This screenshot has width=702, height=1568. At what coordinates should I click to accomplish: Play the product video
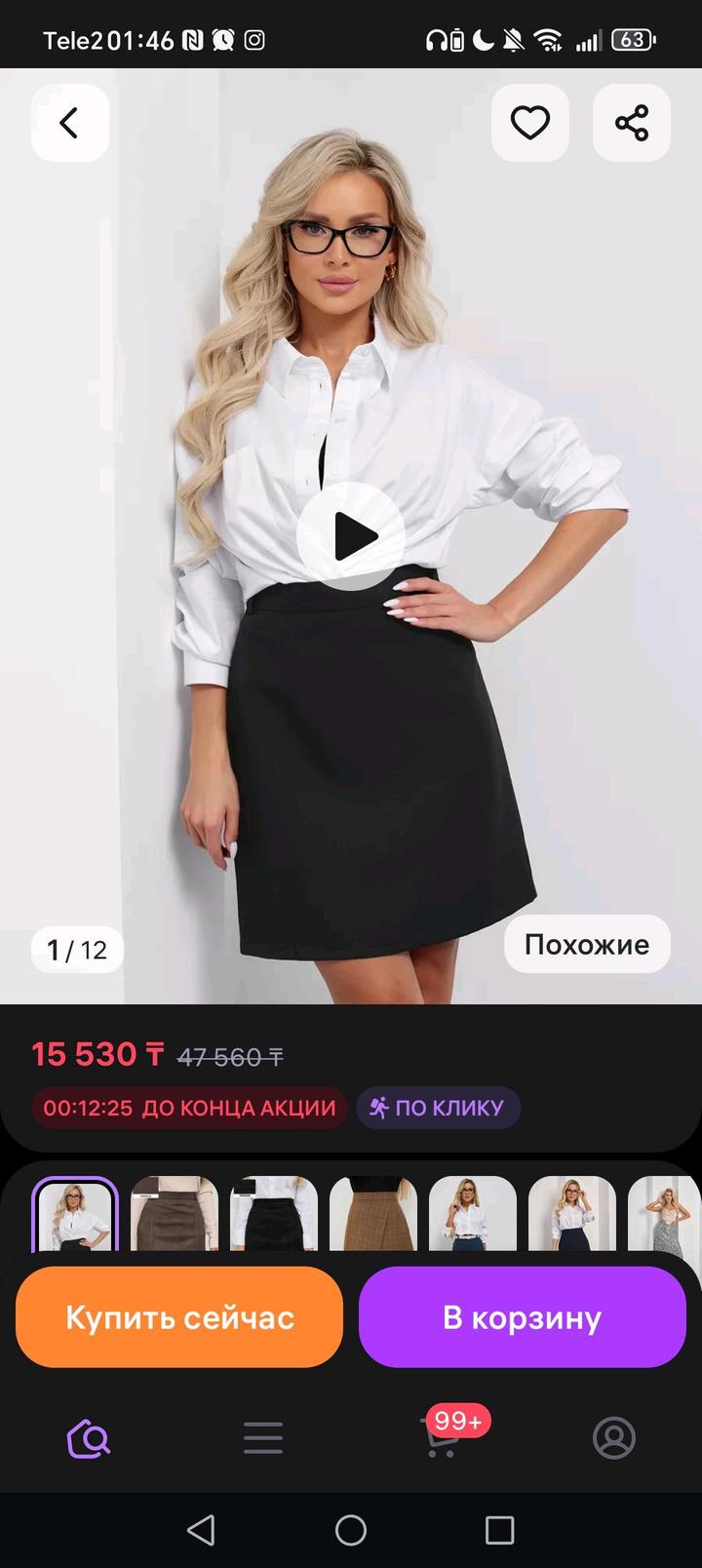pyautogui.click(x=351, y=535)
